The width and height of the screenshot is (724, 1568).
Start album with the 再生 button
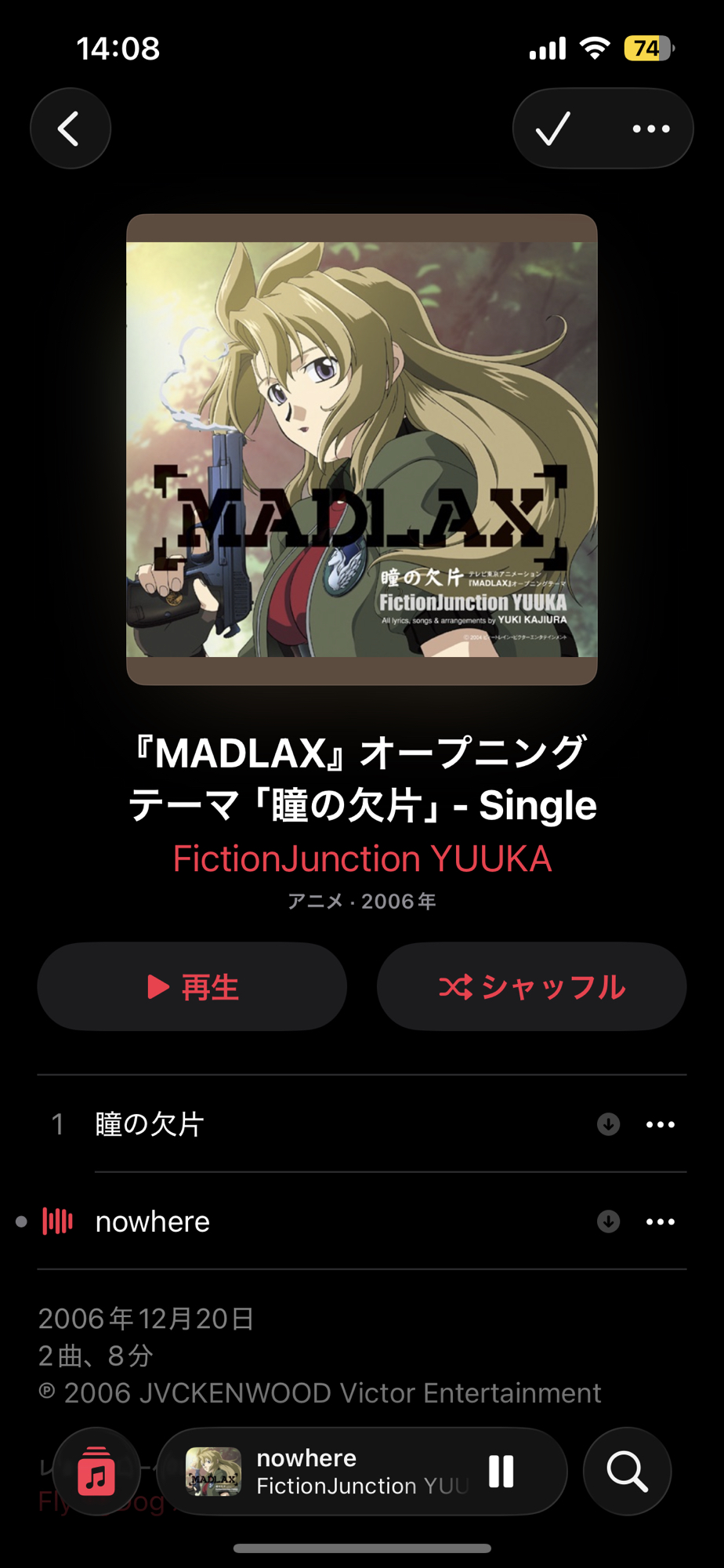[x=192, y=986]
